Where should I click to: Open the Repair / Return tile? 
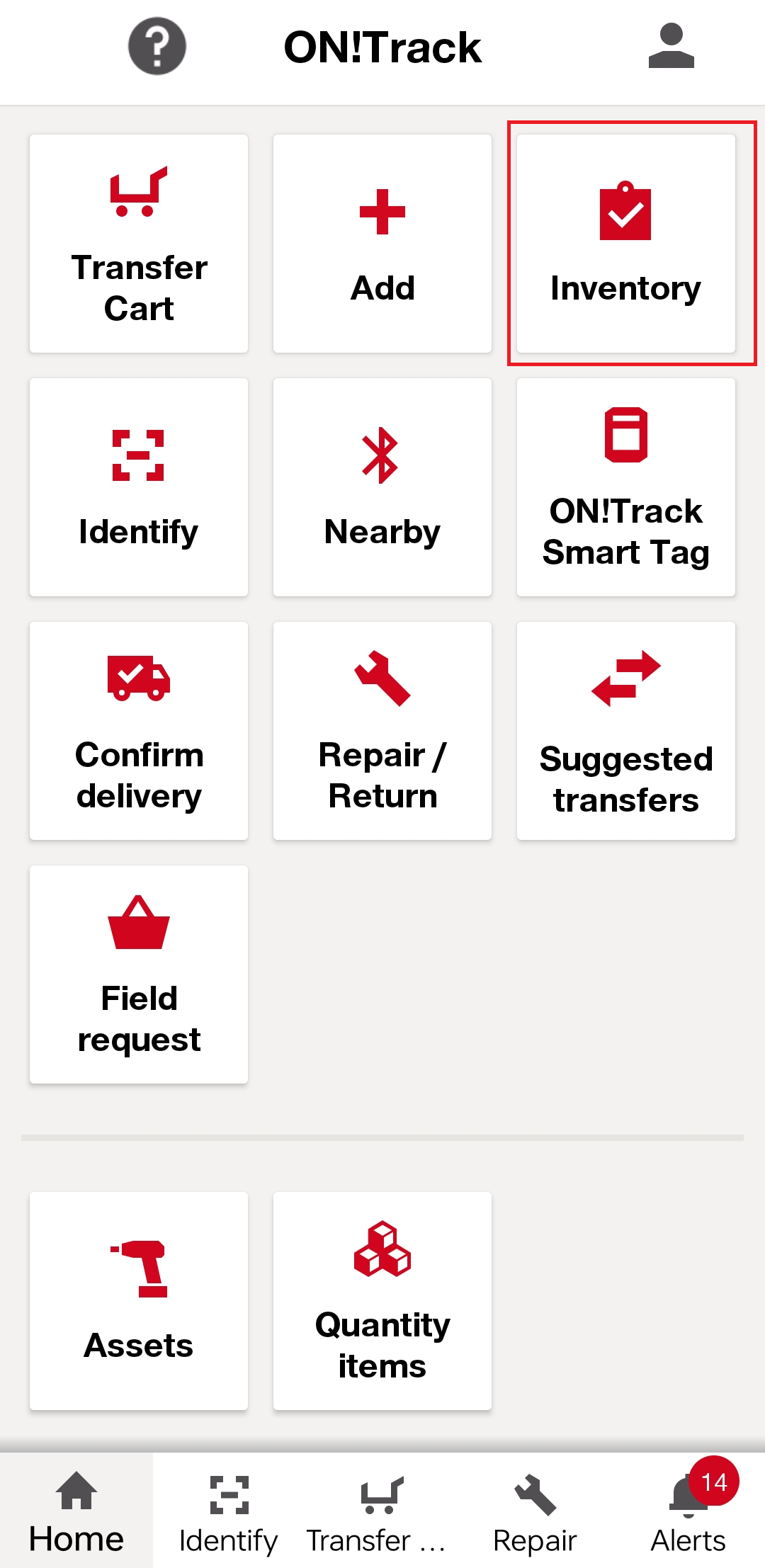click(x=382, y=731)
